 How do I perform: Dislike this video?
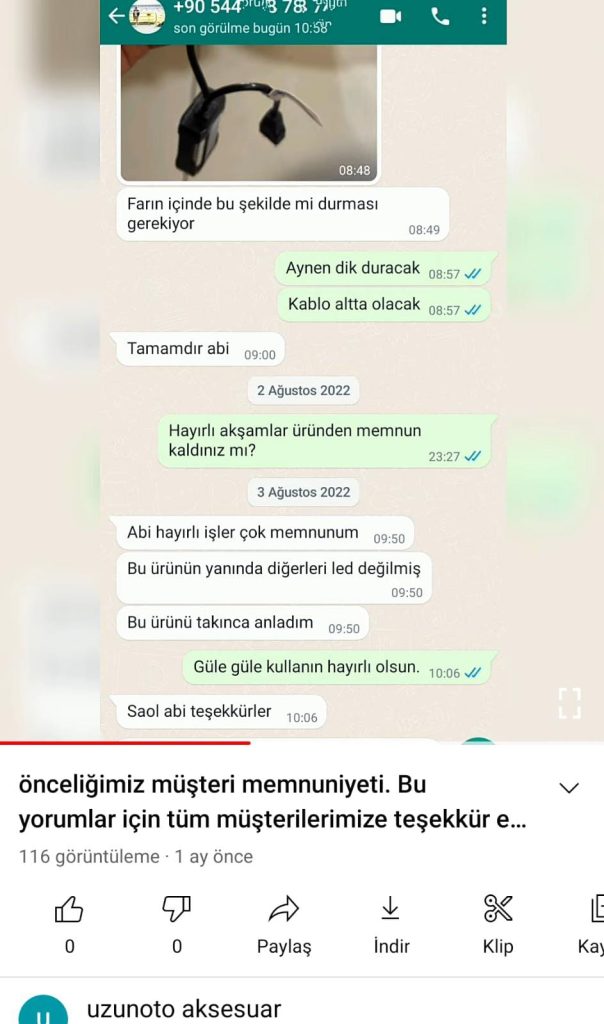(177, 909)
